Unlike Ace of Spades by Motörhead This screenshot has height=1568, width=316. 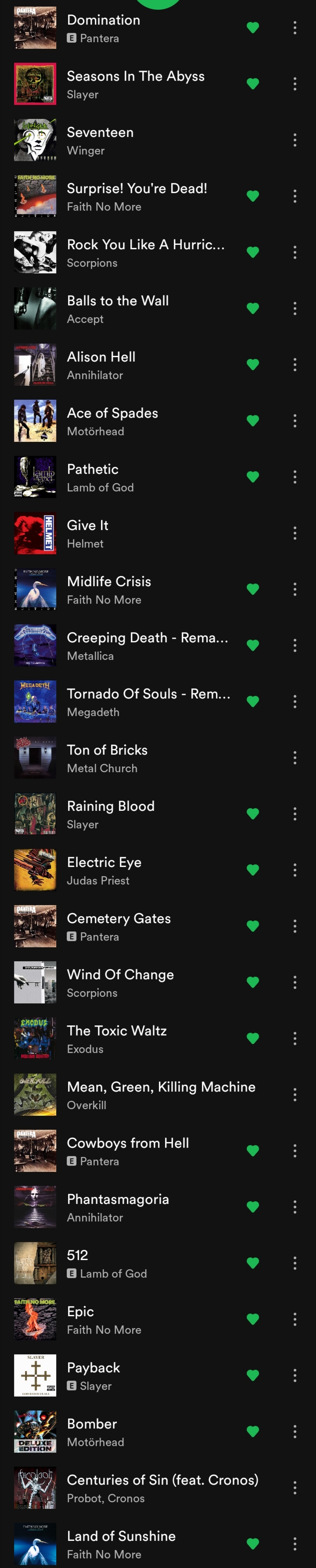pos(253,421)
